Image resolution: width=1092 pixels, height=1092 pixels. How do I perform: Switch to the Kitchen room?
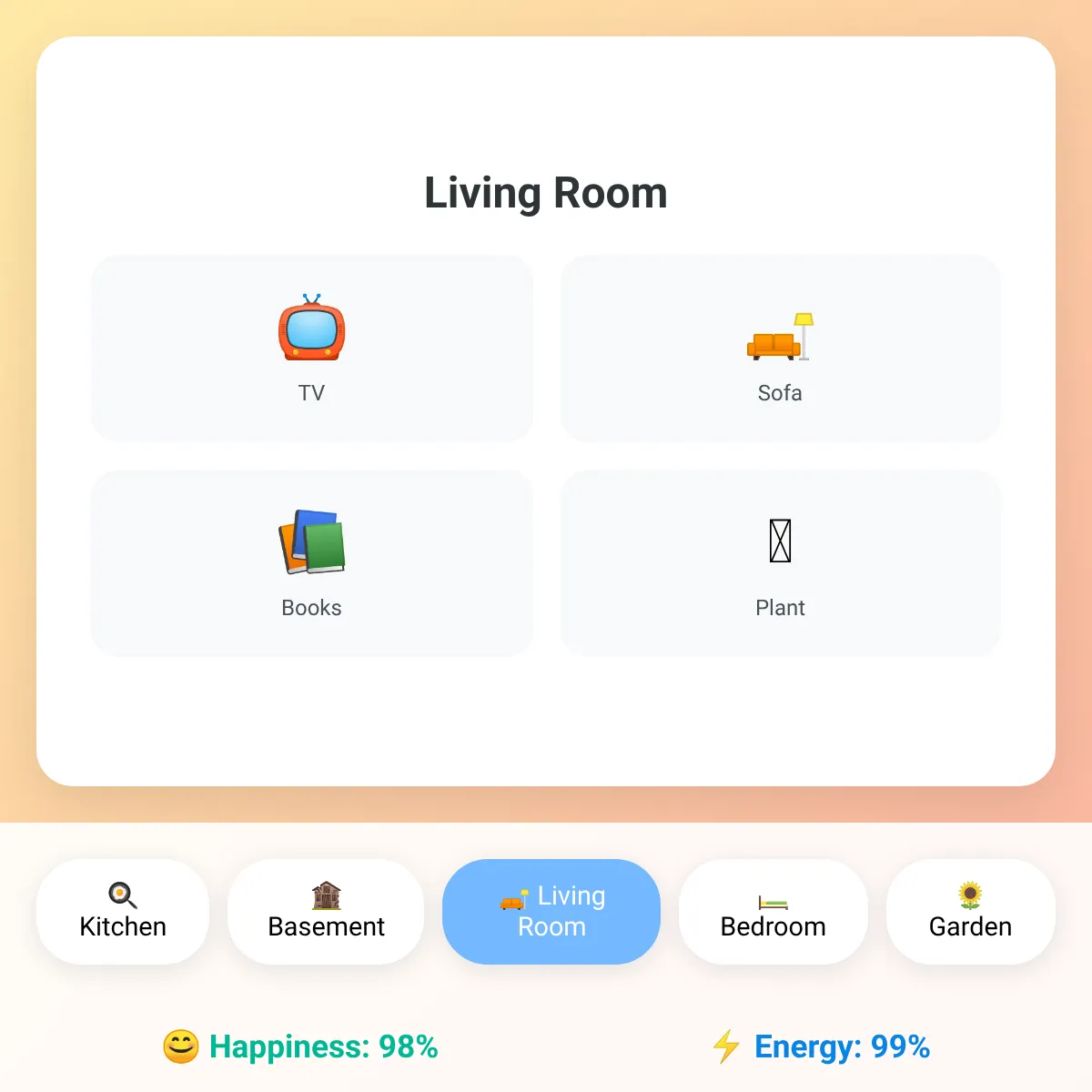tap(123, 912)
